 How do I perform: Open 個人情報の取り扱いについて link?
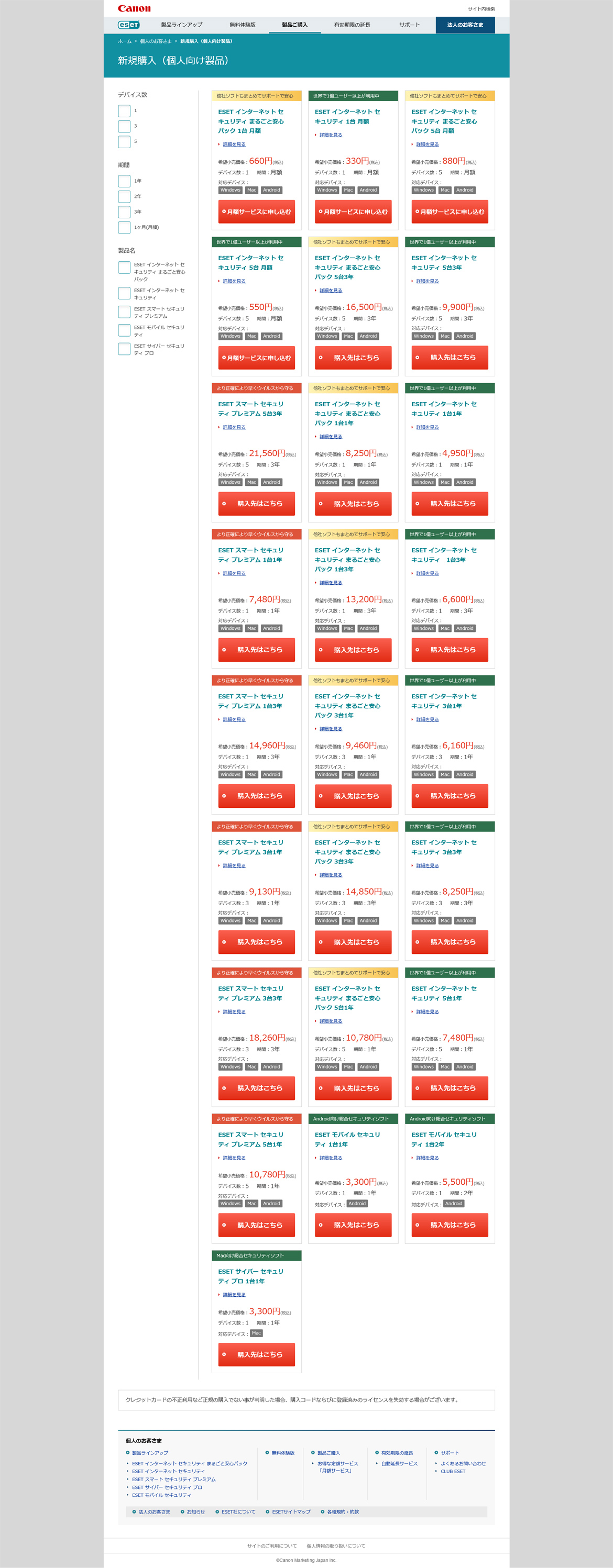tap(336, 1545)
